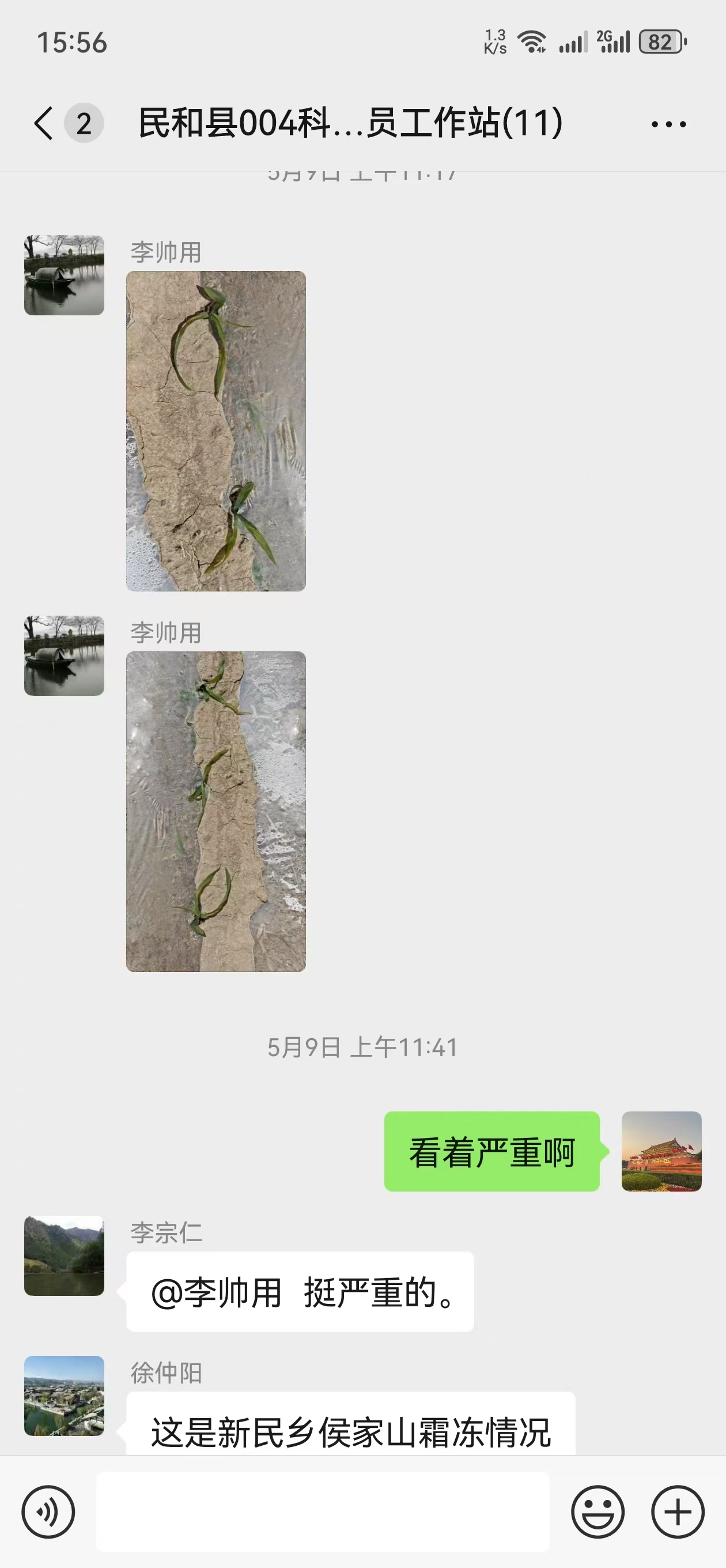Screen dimensions: 726x1568
Task: Open 李帅用's avatar beside the first photo
Action: [x=64, y=275]
